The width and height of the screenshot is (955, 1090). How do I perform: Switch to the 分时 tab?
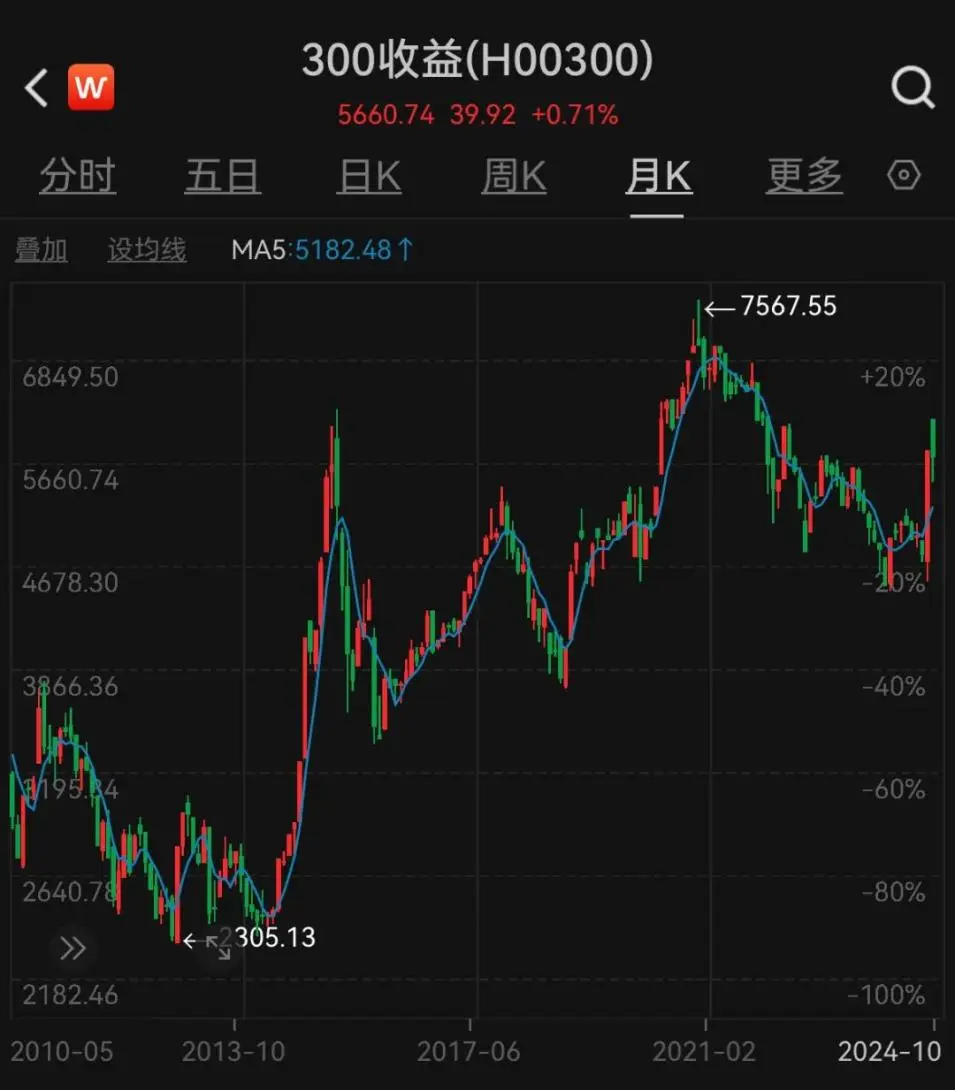pos(77,178)
